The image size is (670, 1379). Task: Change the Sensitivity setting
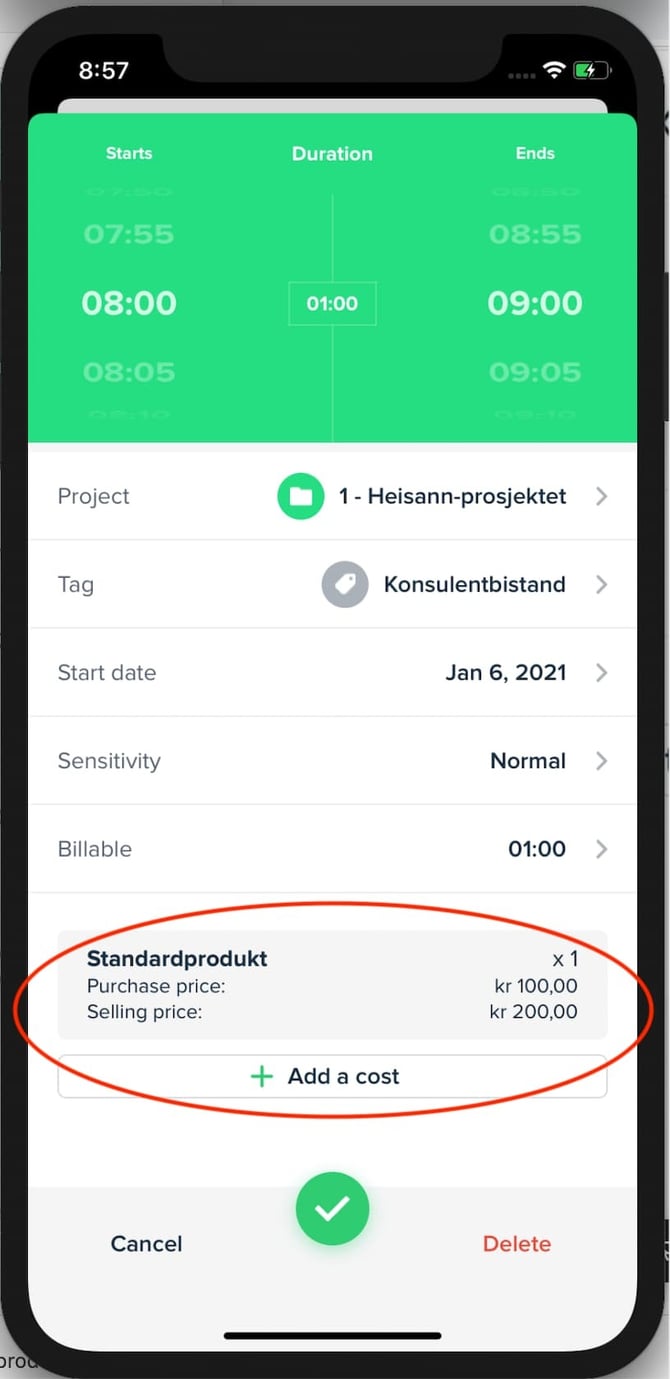pyautogui.click(x=332, y=760)
